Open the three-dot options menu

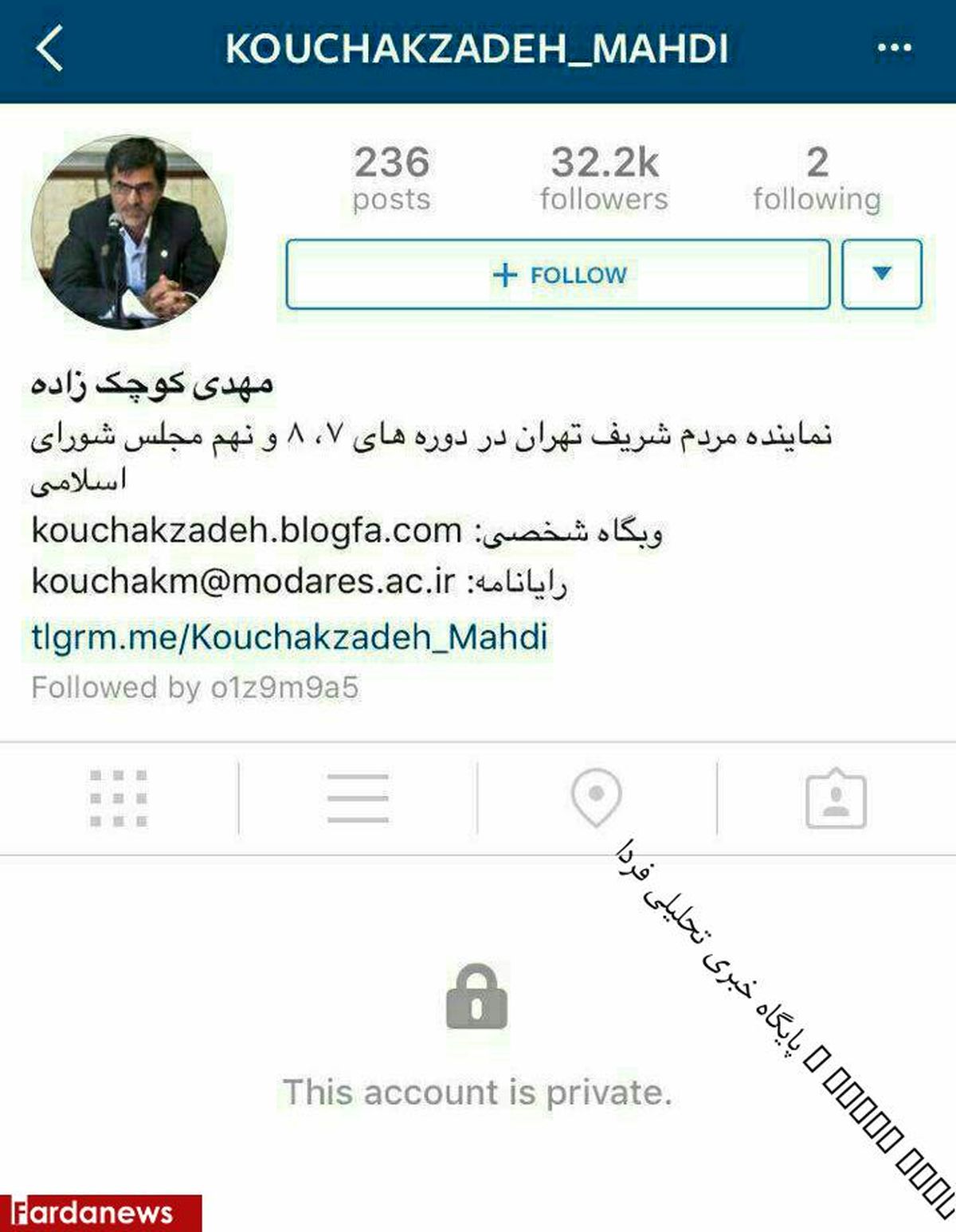tap(894, 49)
